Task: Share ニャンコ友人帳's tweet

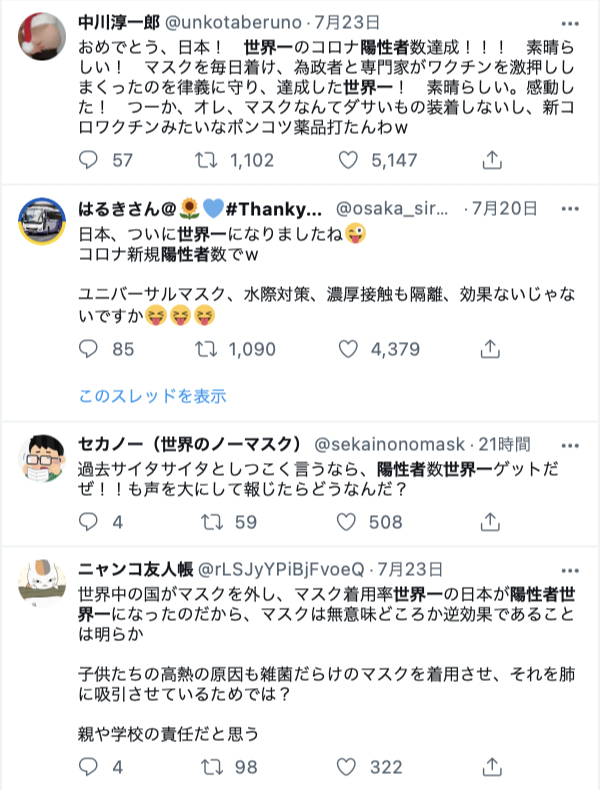Action: [x=491, y=767]
